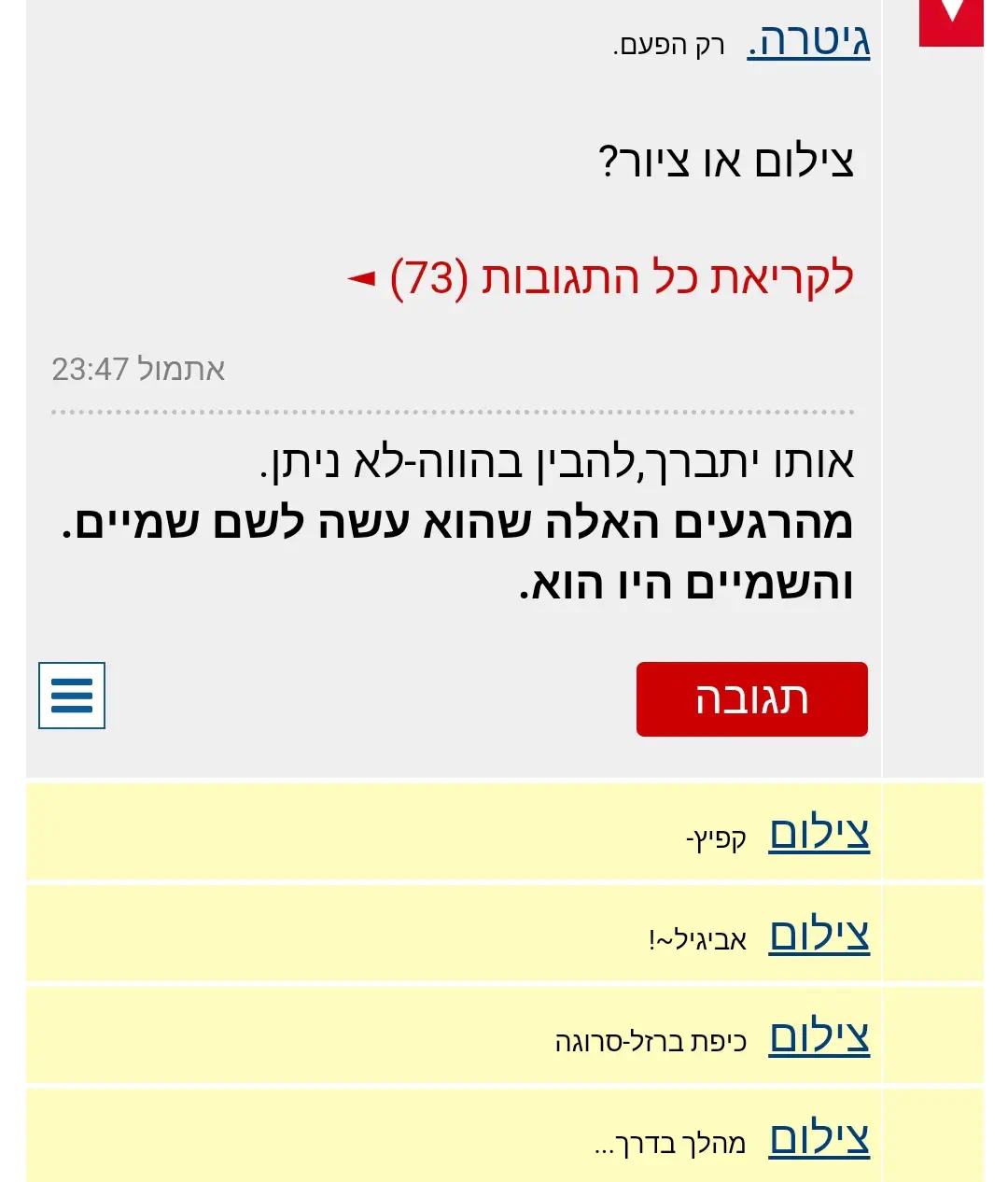The image size is (1008, 1182).
Task: Open the צילום reply by מהלך בדרך...
Action: (819, 1139)
